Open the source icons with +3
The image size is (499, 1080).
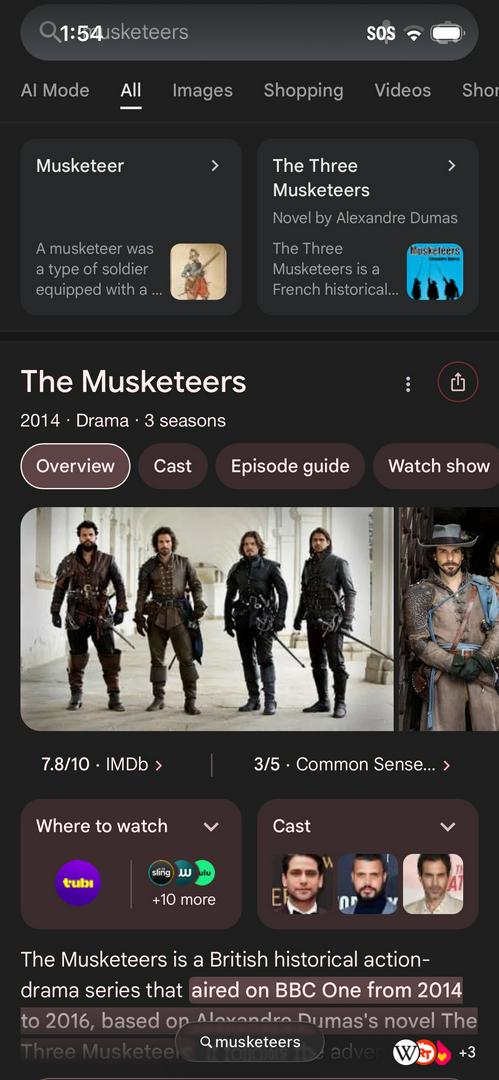click(x=434, y=1052)
